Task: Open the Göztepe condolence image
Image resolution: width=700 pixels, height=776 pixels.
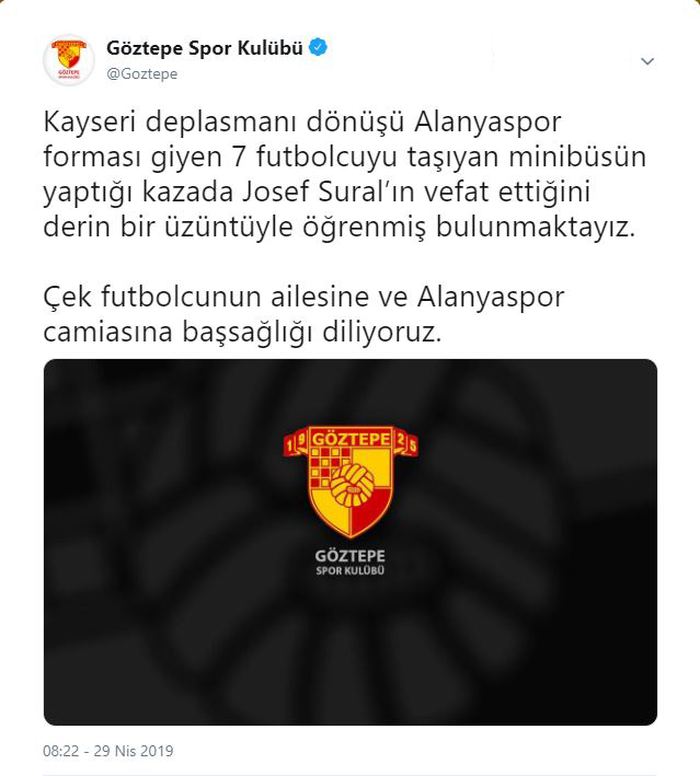Action: coord(350,541)
